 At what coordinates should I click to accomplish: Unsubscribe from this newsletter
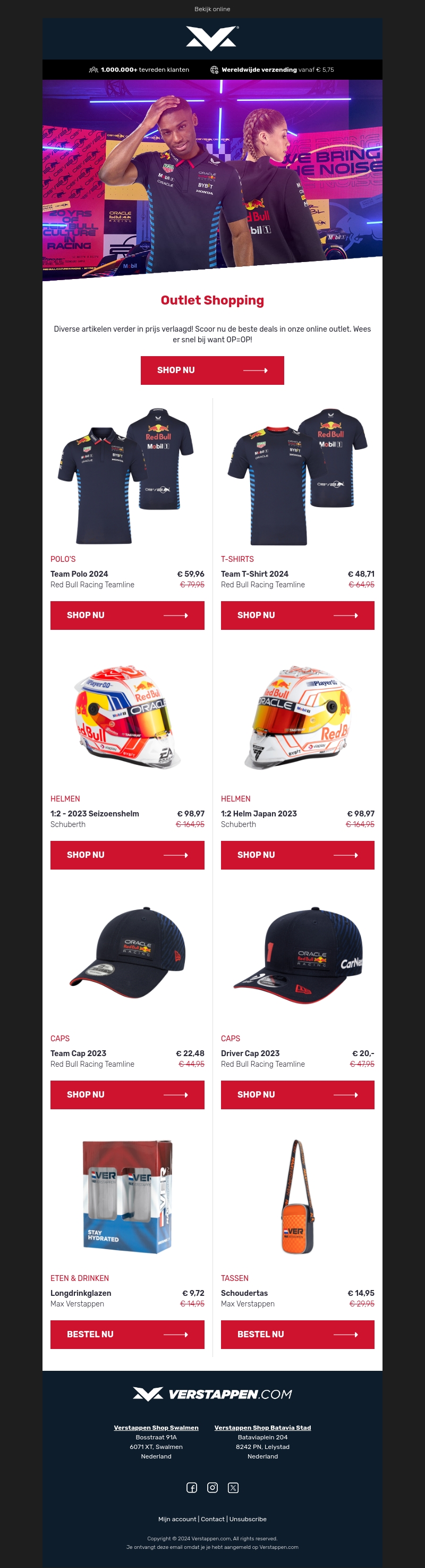(x=248, y=1519)
